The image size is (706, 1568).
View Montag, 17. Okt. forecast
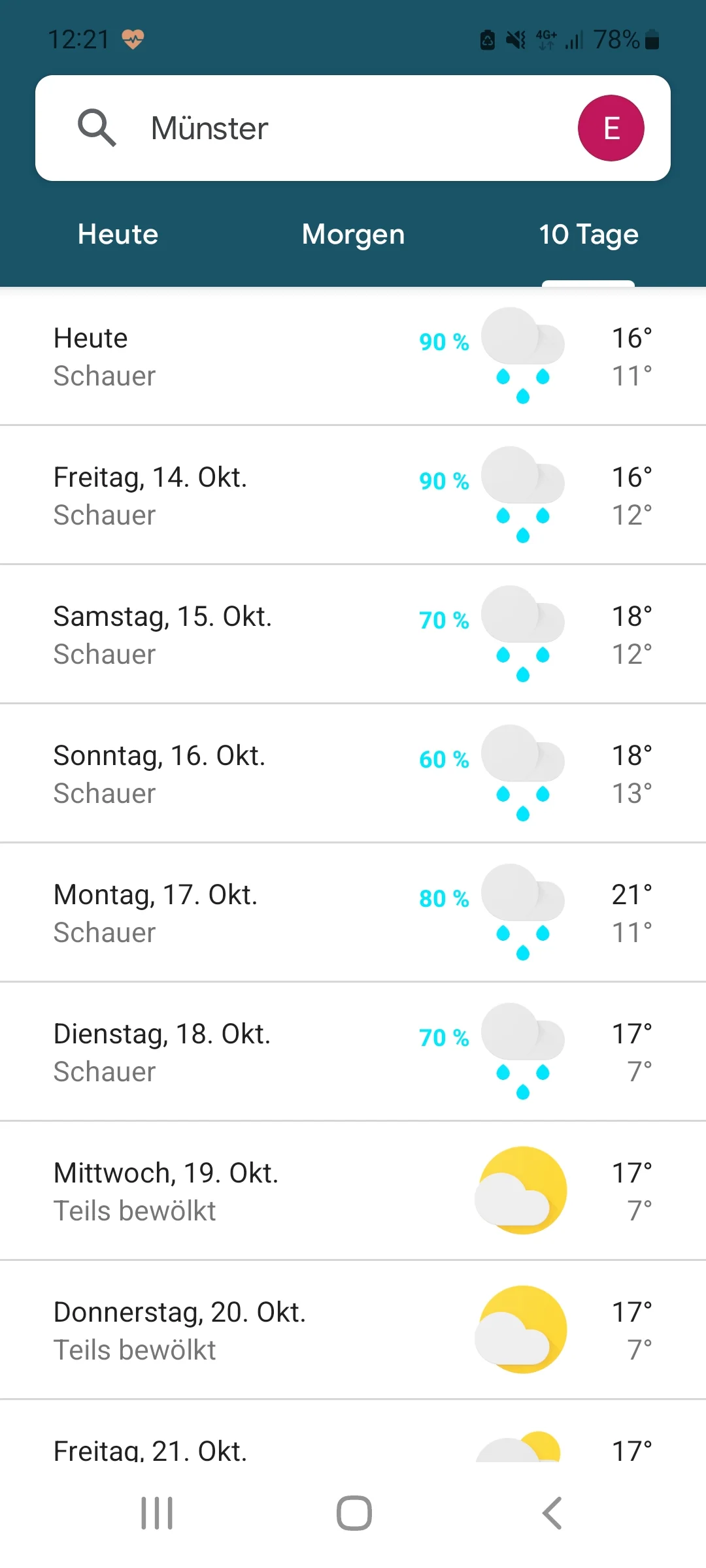[353, 913]
